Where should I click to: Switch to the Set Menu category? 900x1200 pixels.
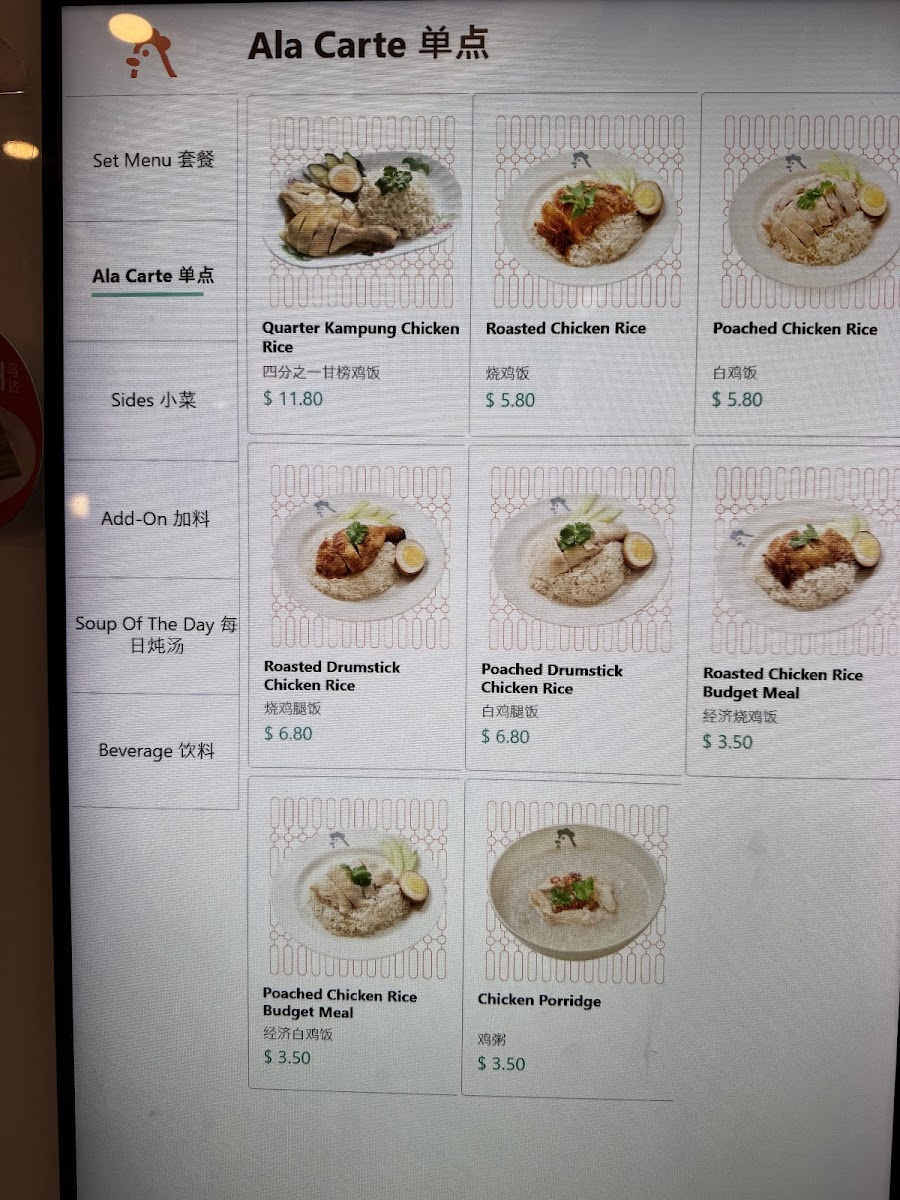coord(152,159)
